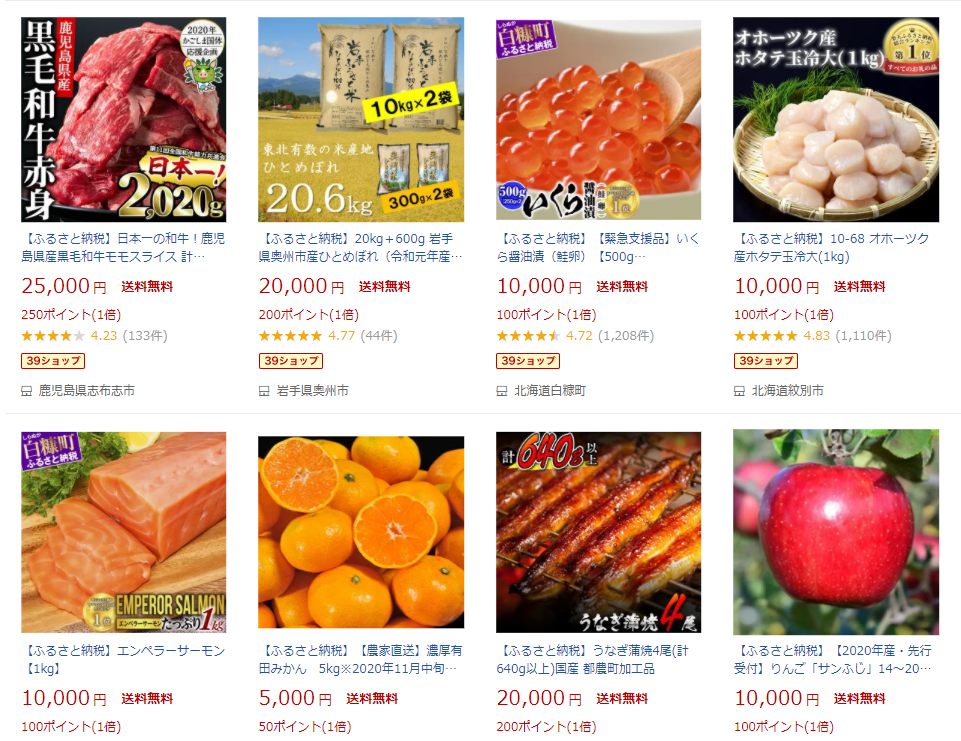Image resolution: width=961 pixels, height=741 pixels.
Task: Open the Kagoshima black wagyu beef image
Action: [123, 119]
